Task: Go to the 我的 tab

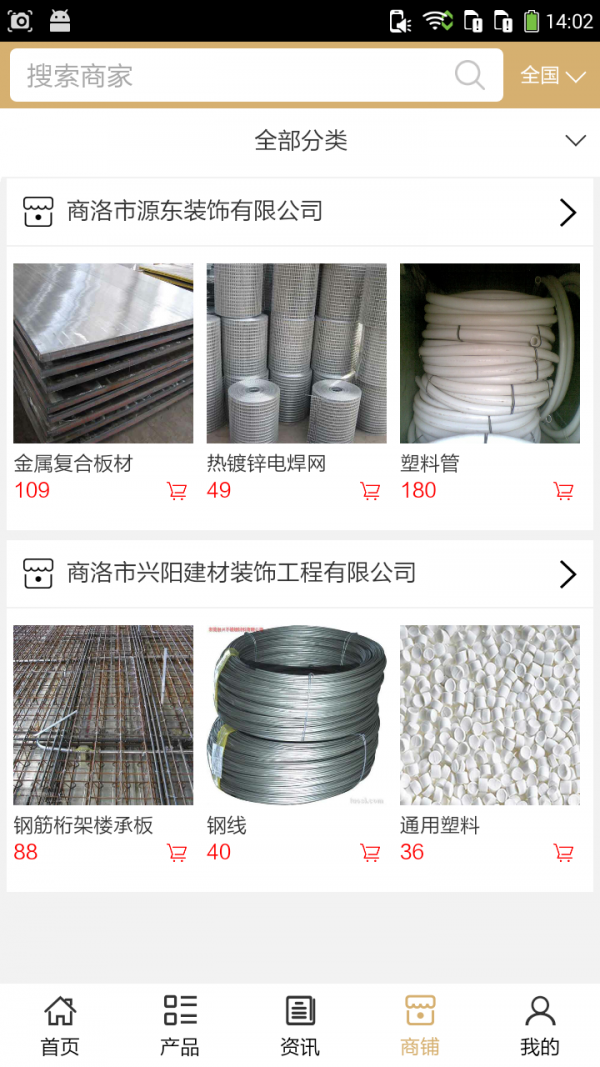Action: click(540, 1025)
